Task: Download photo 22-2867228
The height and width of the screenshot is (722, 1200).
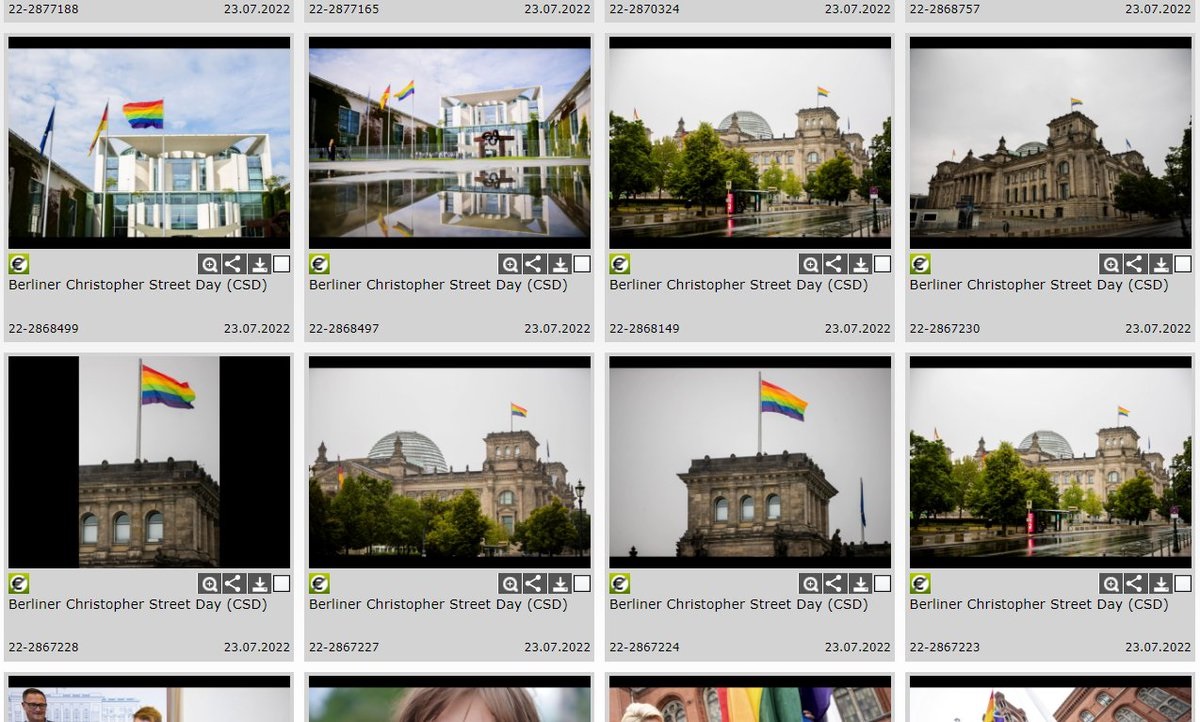Action: [x=259, y=583]
